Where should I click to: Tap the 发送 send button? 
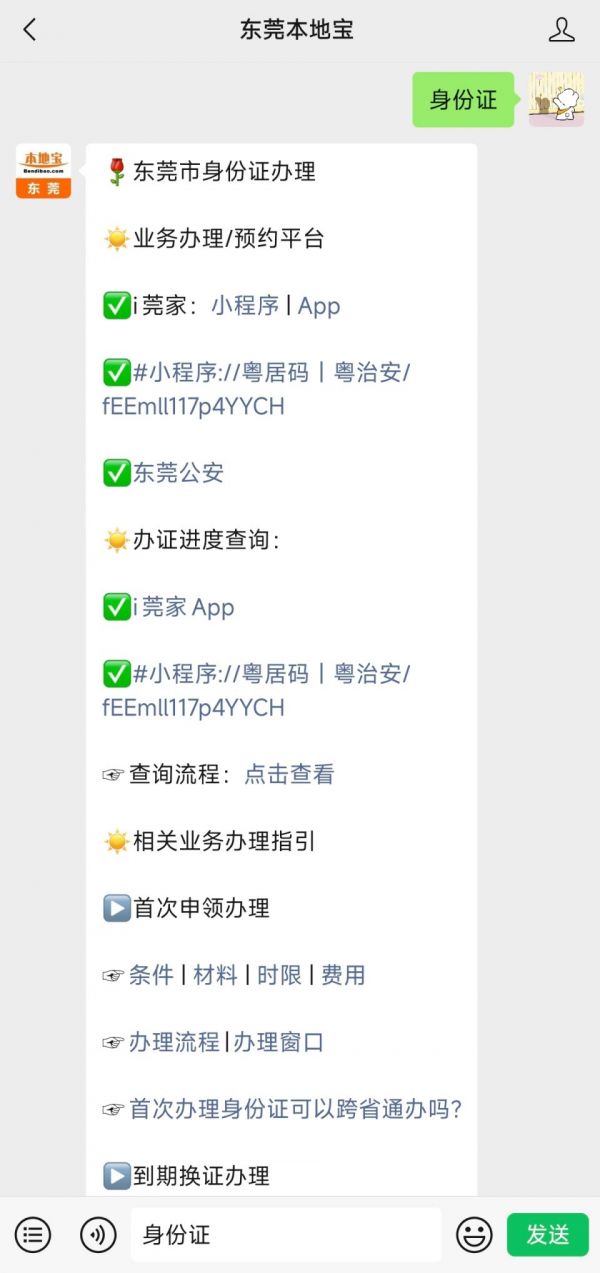click(x=548, y=1235)
